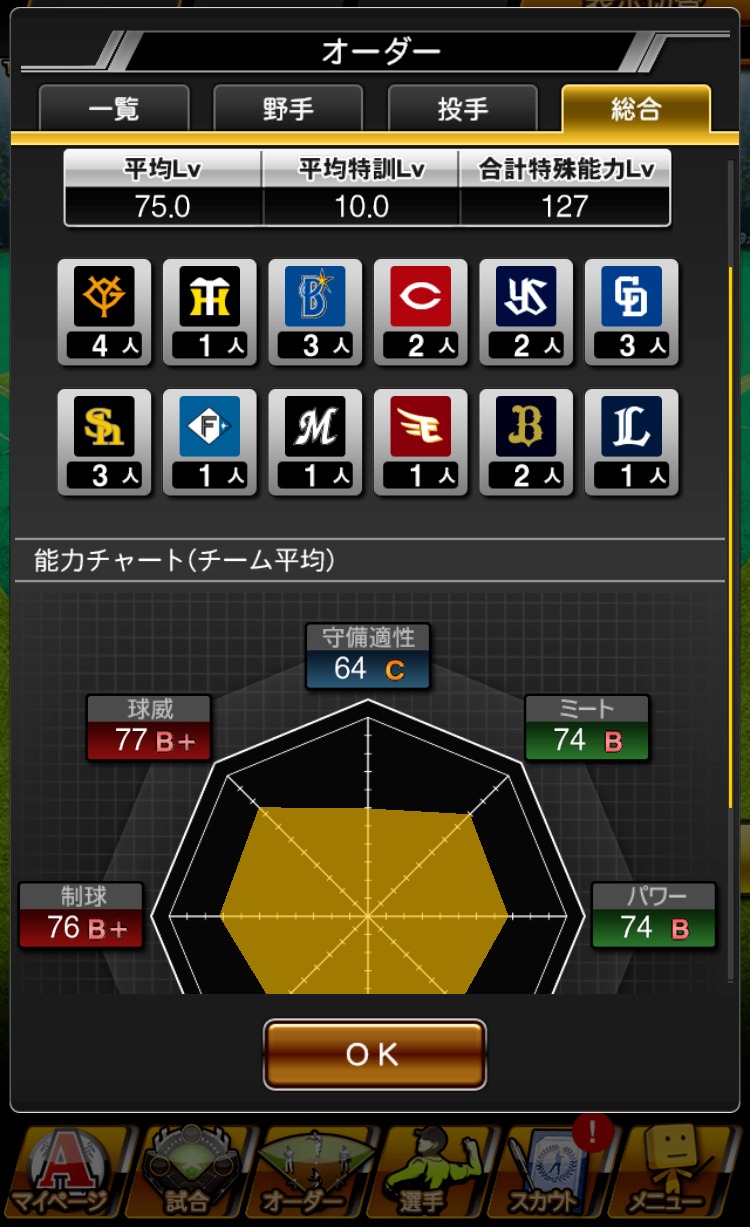The width and height of the screenshot is (750, 1227).
Task: Open the 投手 tab
Action: tap(462, 108)
